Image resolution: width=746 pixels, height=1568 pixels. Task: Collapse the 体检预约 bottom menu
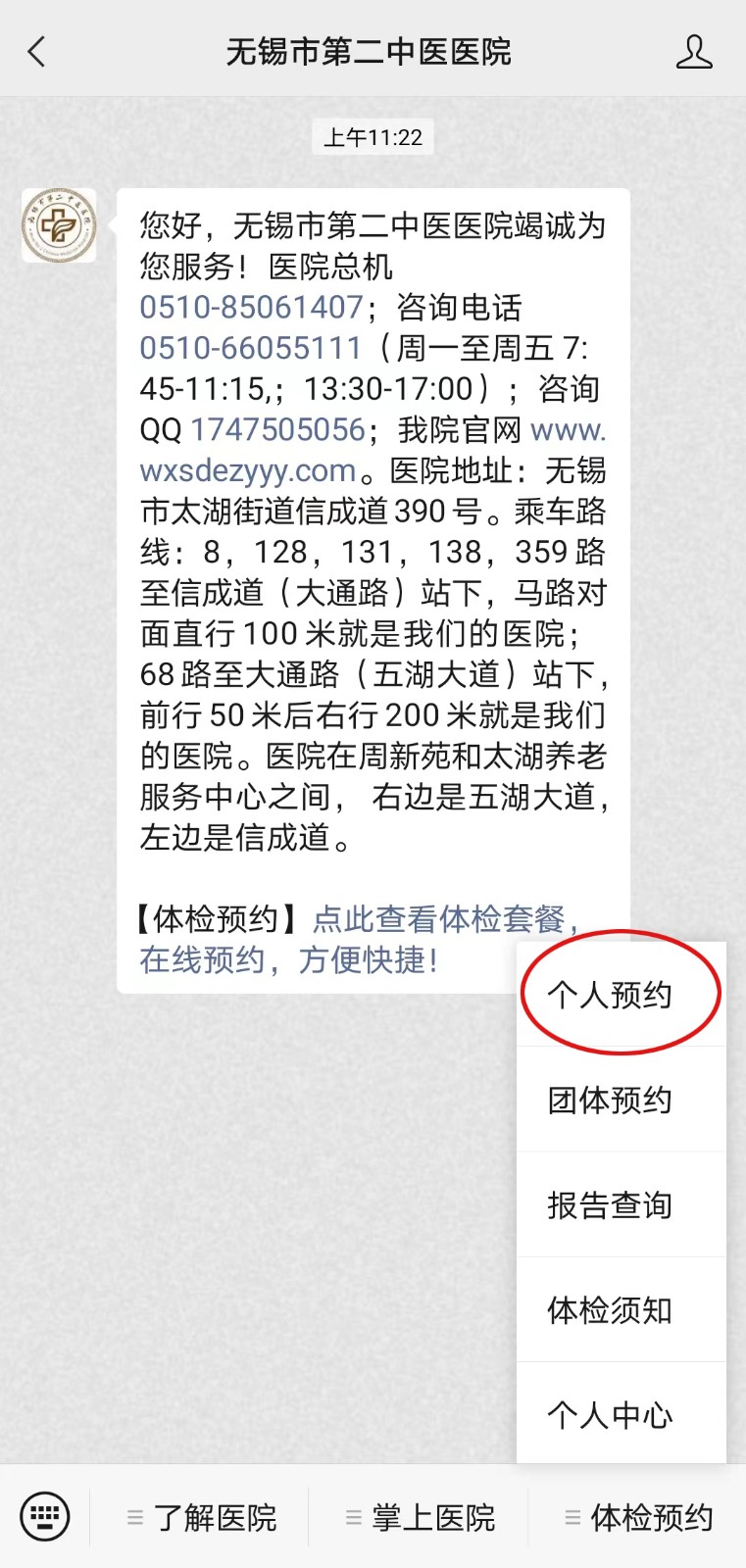[639, 1518]
